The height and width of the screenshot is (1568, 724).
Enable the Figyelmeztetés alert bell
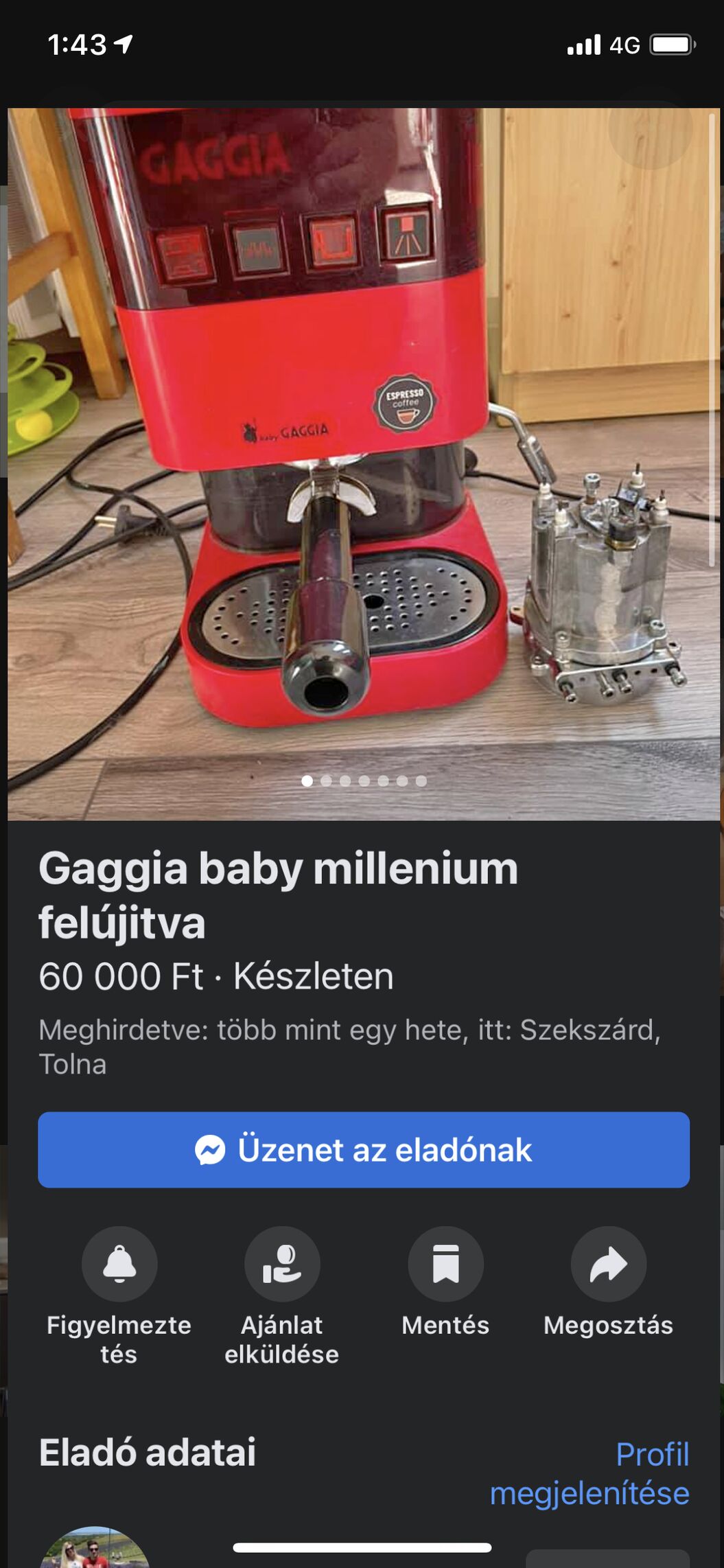click(x=119, y=1264)
